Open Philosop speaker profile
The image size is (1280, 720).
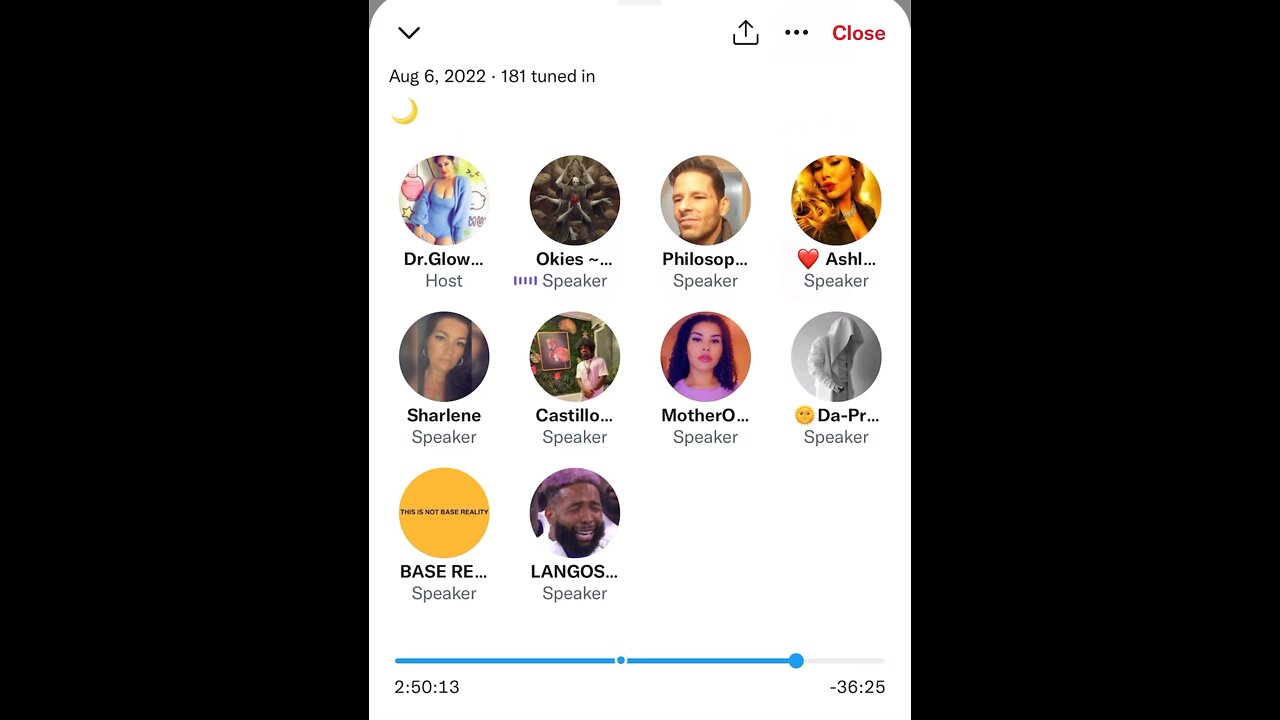[705, 201]
